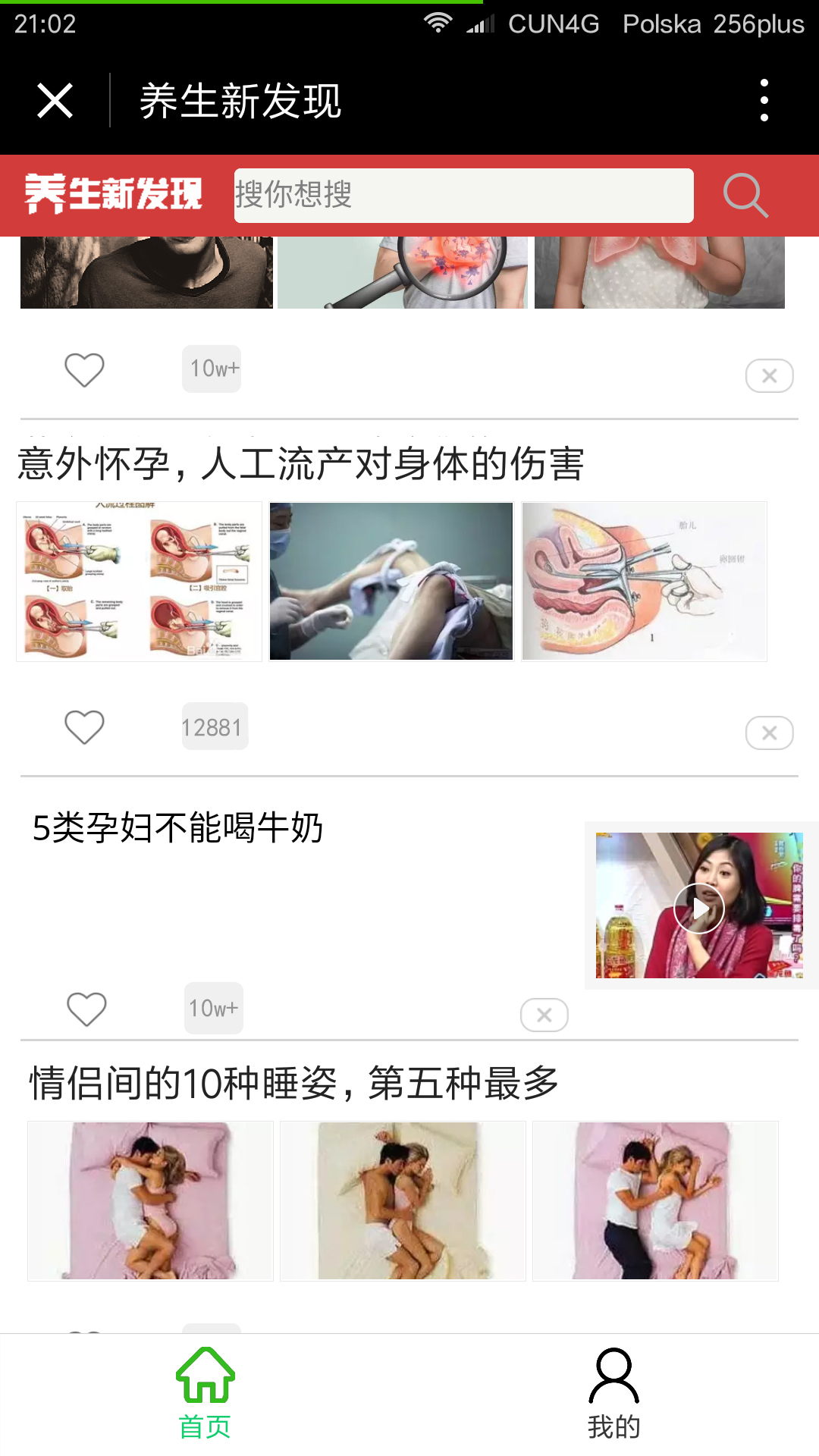
Task: Like the article about 人工流产对身体的伤害
Action: point(84,727)
